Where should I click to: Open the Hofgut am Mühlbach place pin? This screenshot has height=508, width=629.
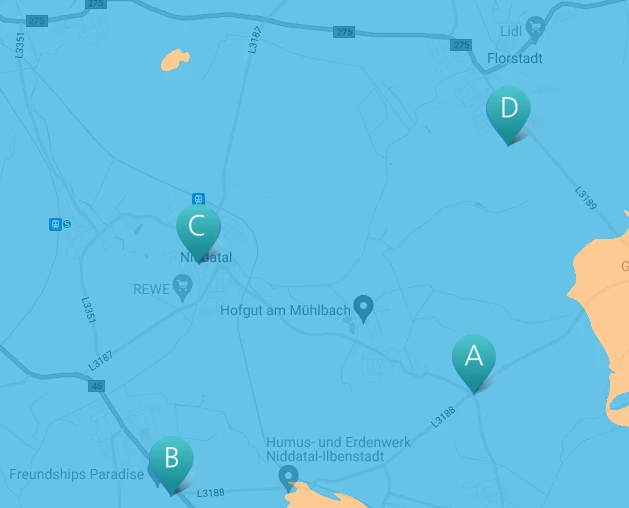click(364, 308)
